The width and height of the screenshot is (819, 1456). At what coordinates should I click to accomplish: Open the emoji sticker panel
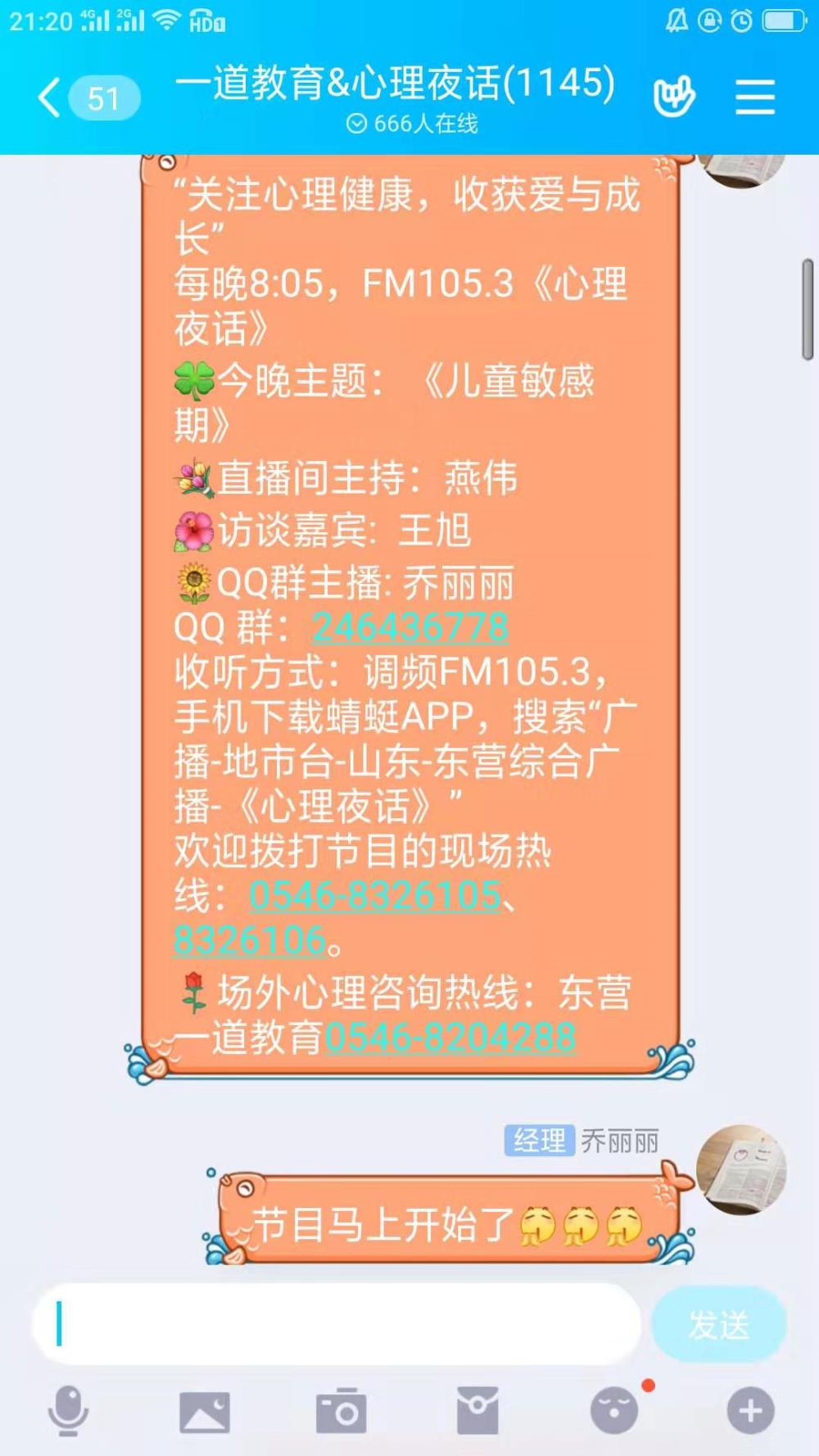pos(614,1410)
